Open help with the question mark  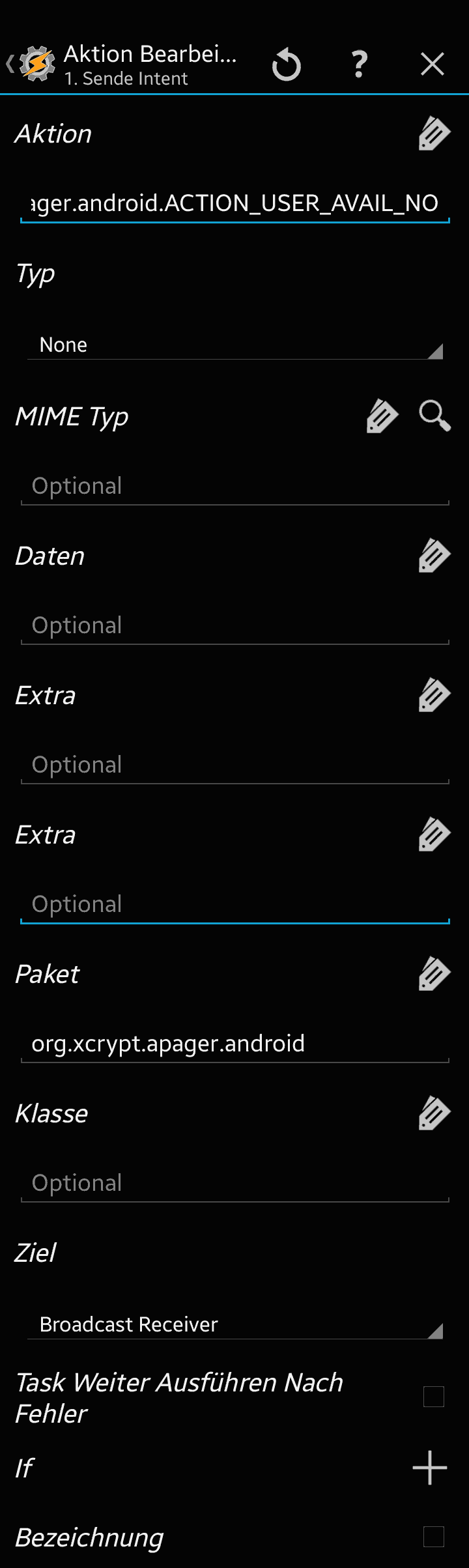(359, 65)
